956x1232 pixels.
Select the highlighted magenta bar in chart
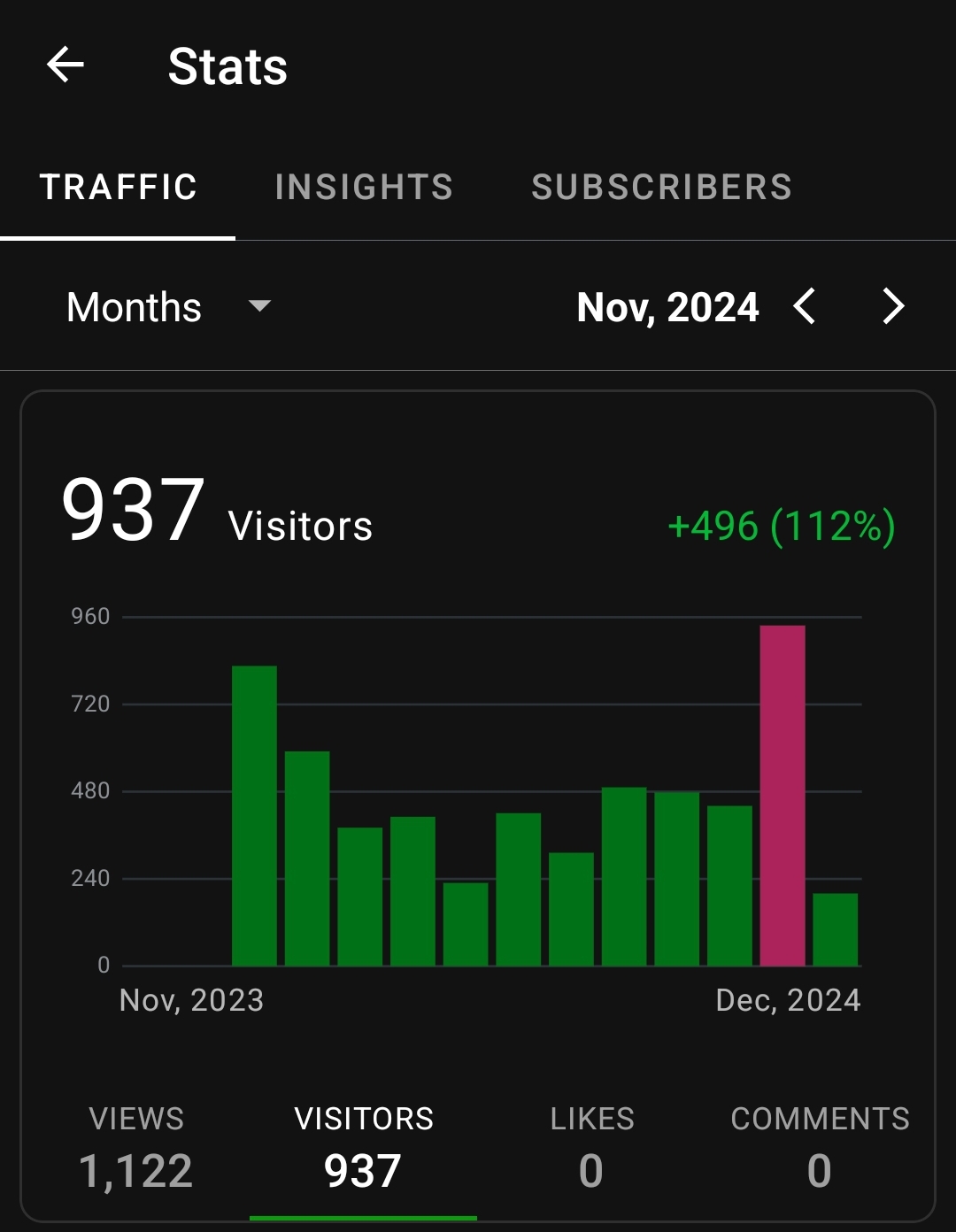pyautogui.click(x=783, y=795)
